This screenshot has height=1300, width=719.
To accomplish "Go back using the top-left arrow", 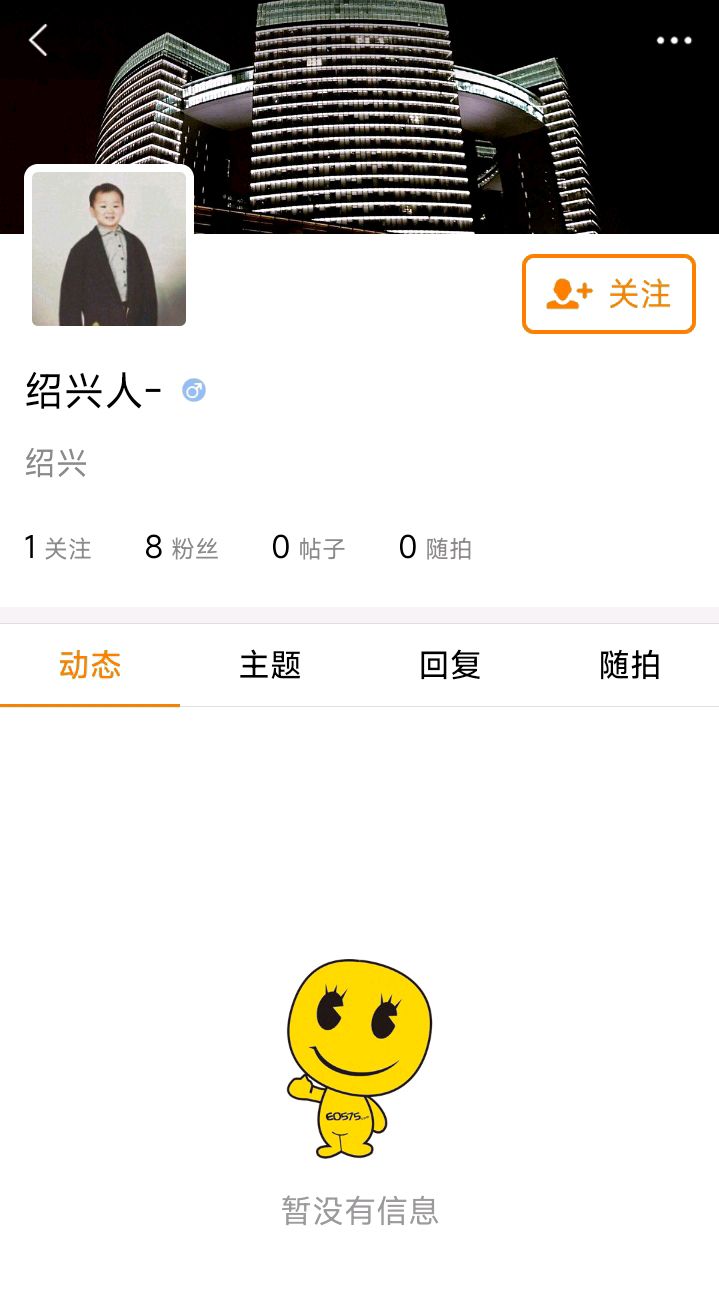I will [38, 41].
